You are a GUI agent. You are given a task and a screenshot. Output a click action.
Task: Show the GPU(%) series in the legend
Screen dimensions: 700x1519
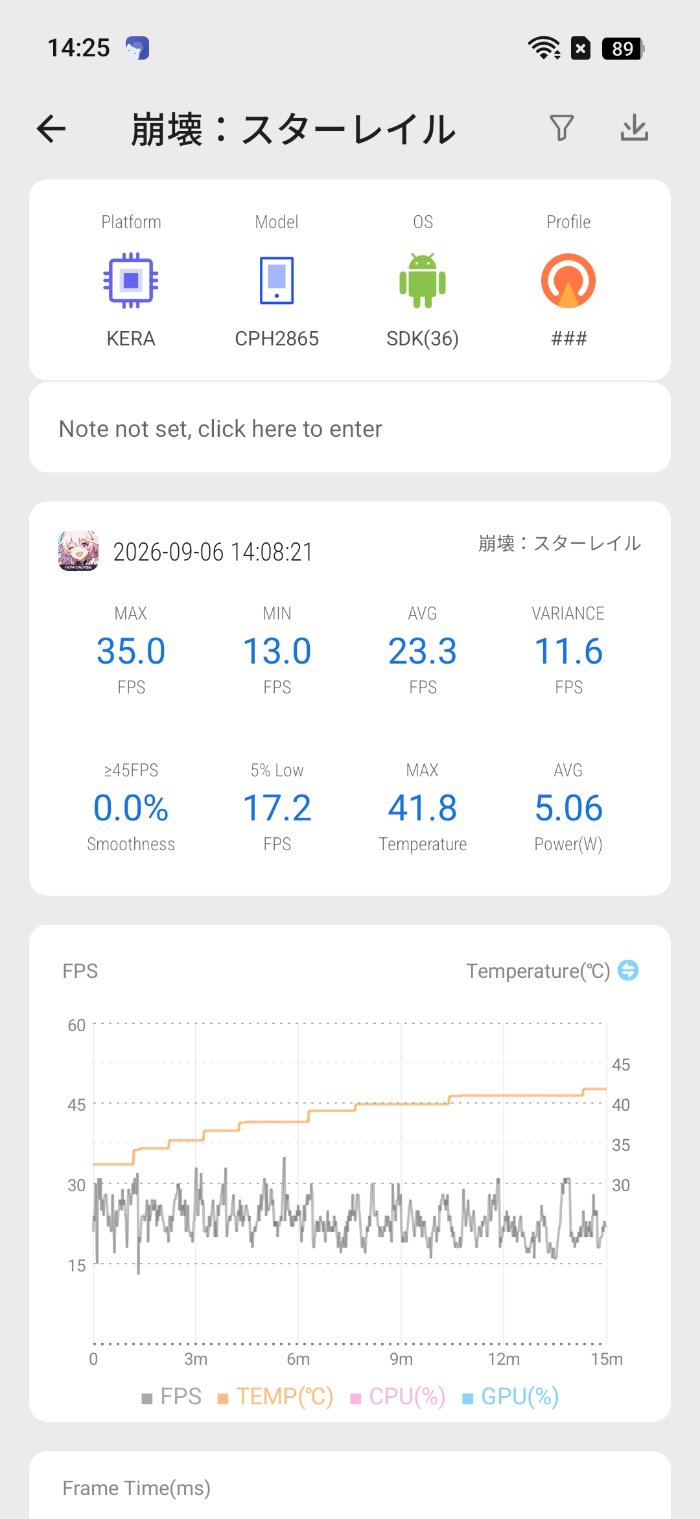(x=510, y=1397)
